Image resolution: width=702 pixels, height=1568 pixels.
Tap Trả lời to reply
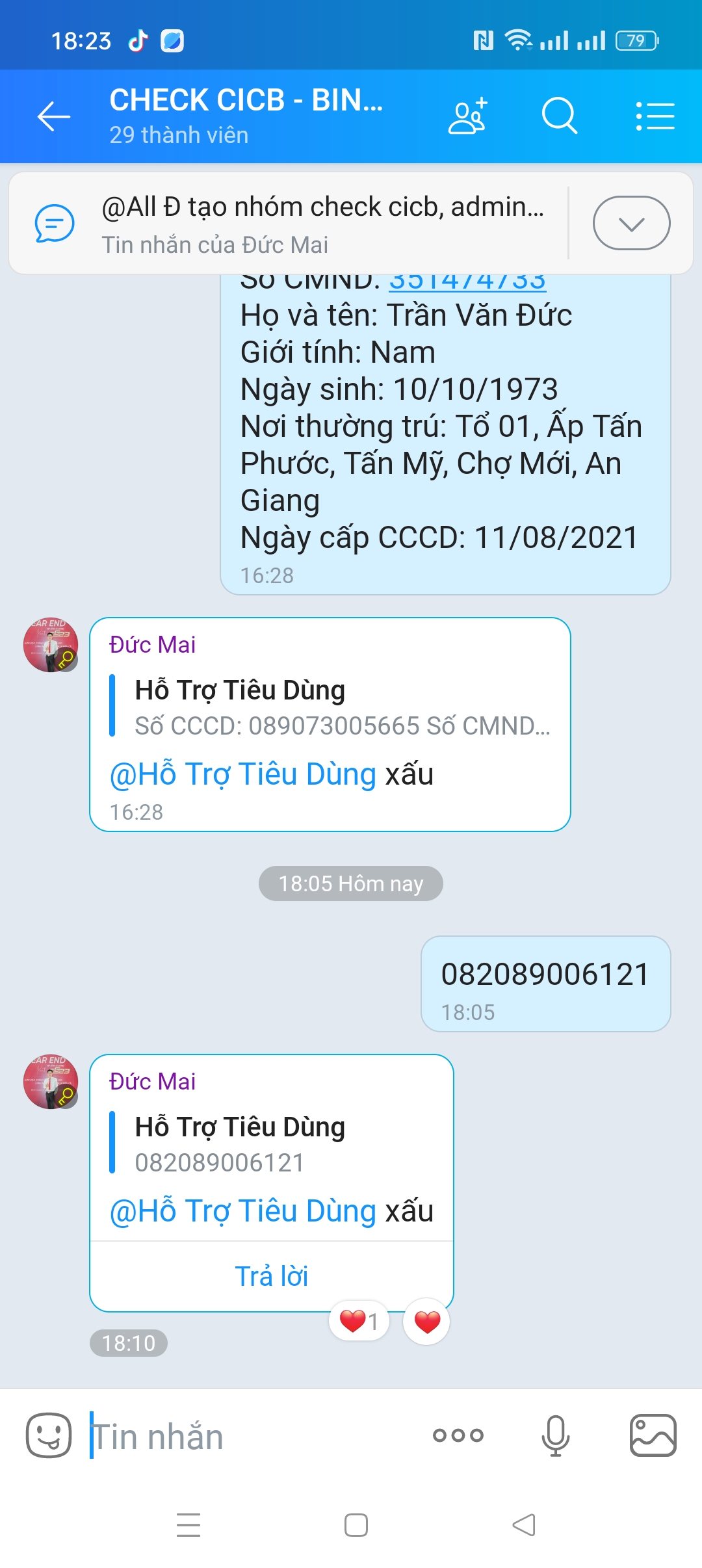pyautogui.click(x=272, y=1276)
